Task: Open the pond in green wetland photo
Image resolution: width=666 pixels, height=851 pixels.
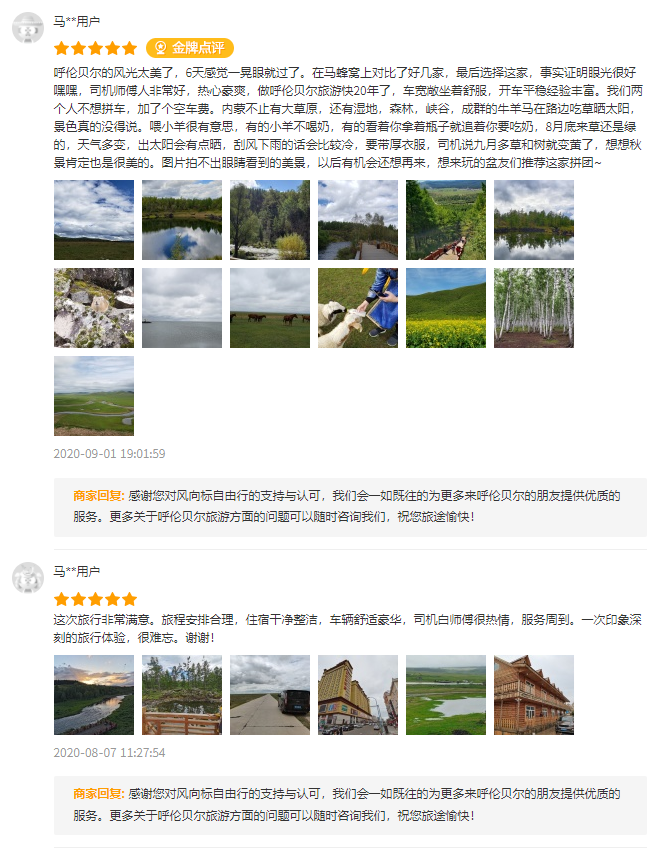Action: [445, 695]
